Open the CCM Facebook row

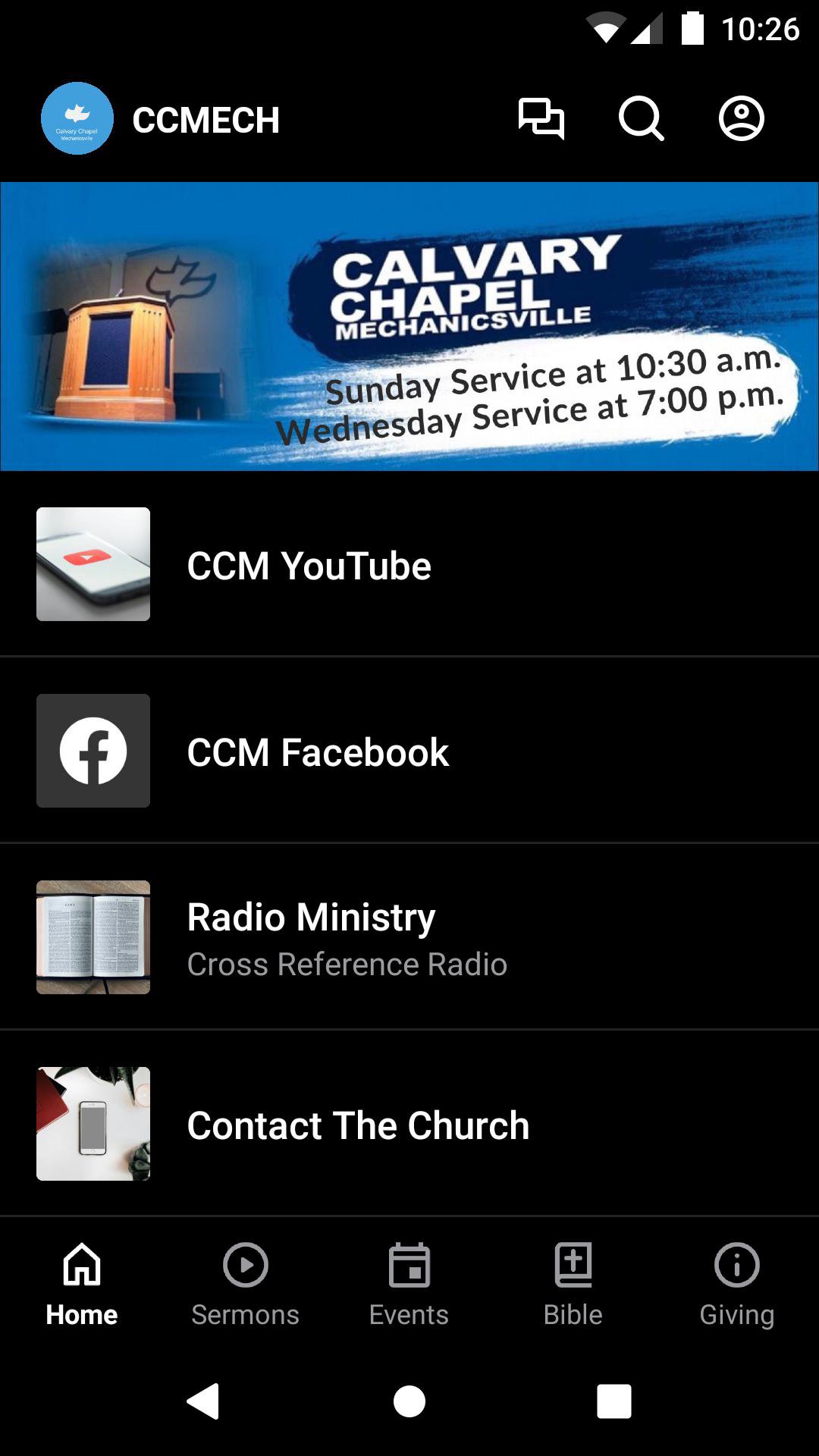pyautogui.click(x=409, y=751)
